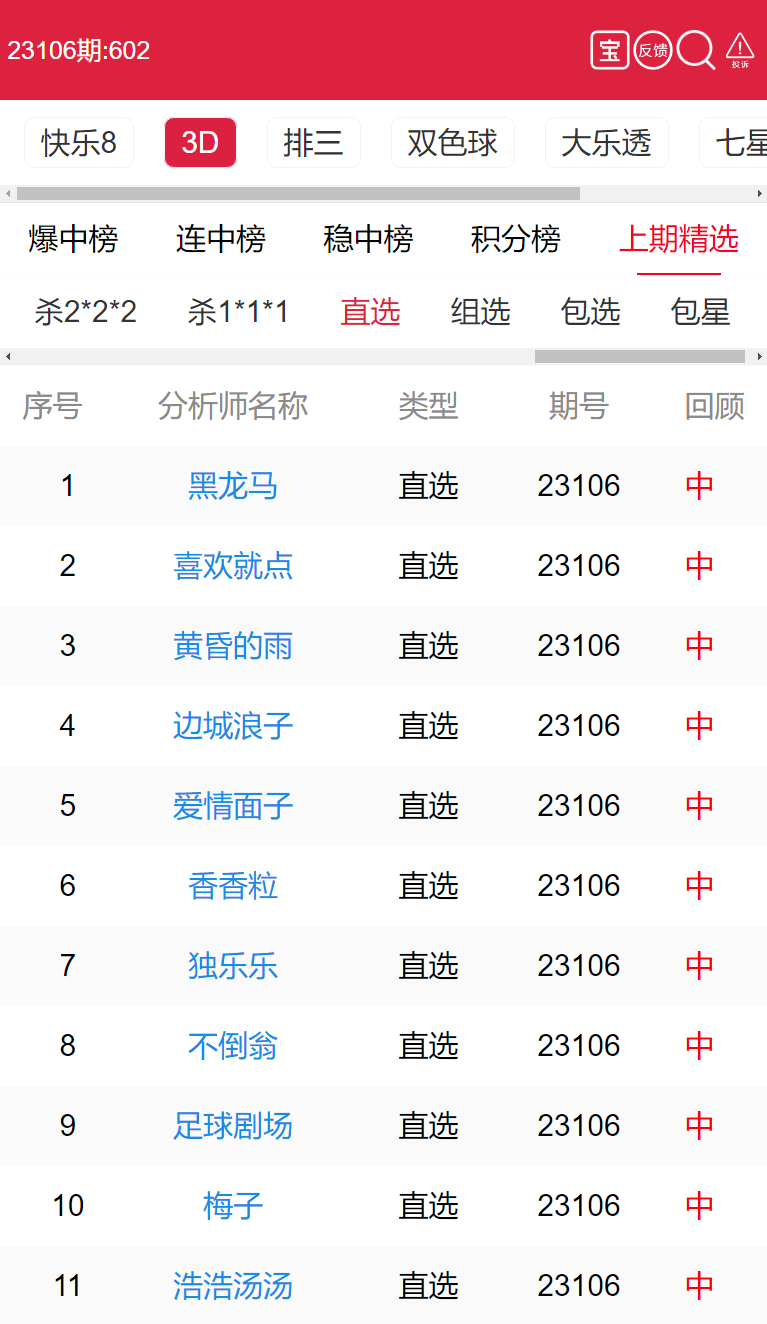
Task: Switch to 包选 filter
Action: [591, 312]
